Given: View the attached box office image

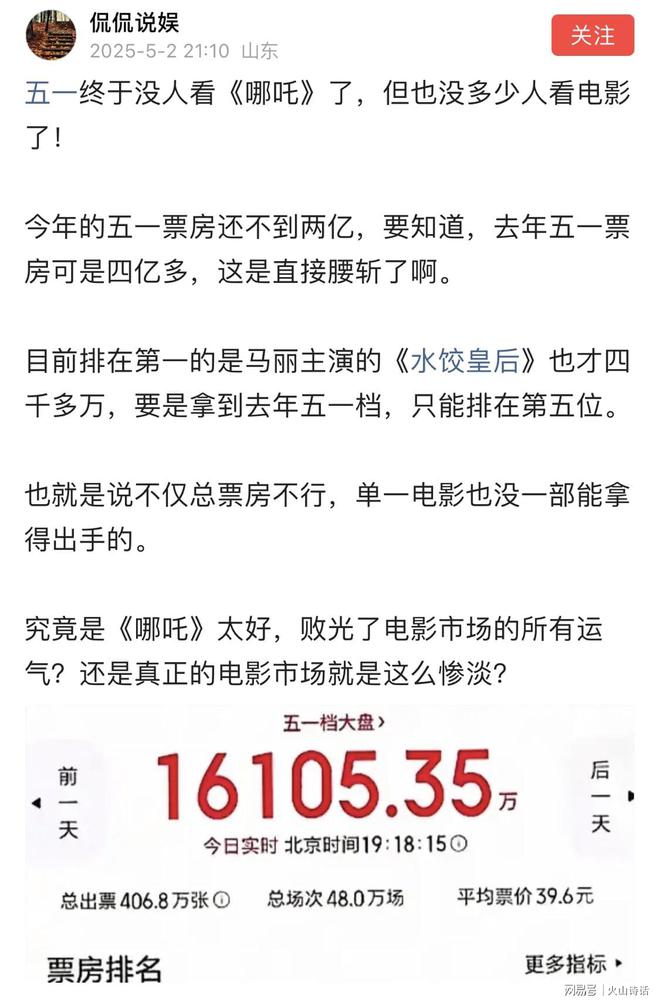Looking at the screenshot, I should click(x=330, y=850).
